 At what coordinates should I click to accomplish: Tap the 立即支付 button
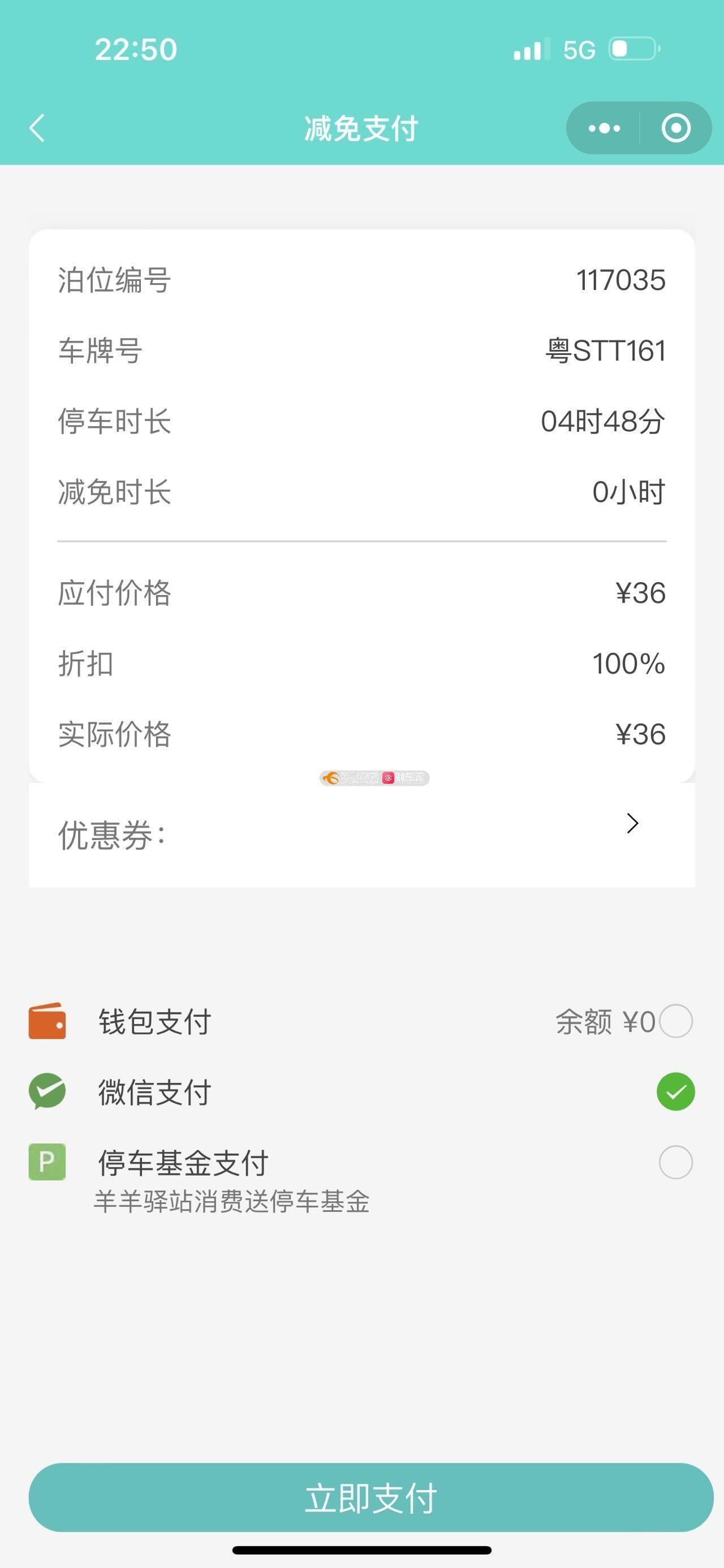pyautogui.click(x=370, y=1497)
